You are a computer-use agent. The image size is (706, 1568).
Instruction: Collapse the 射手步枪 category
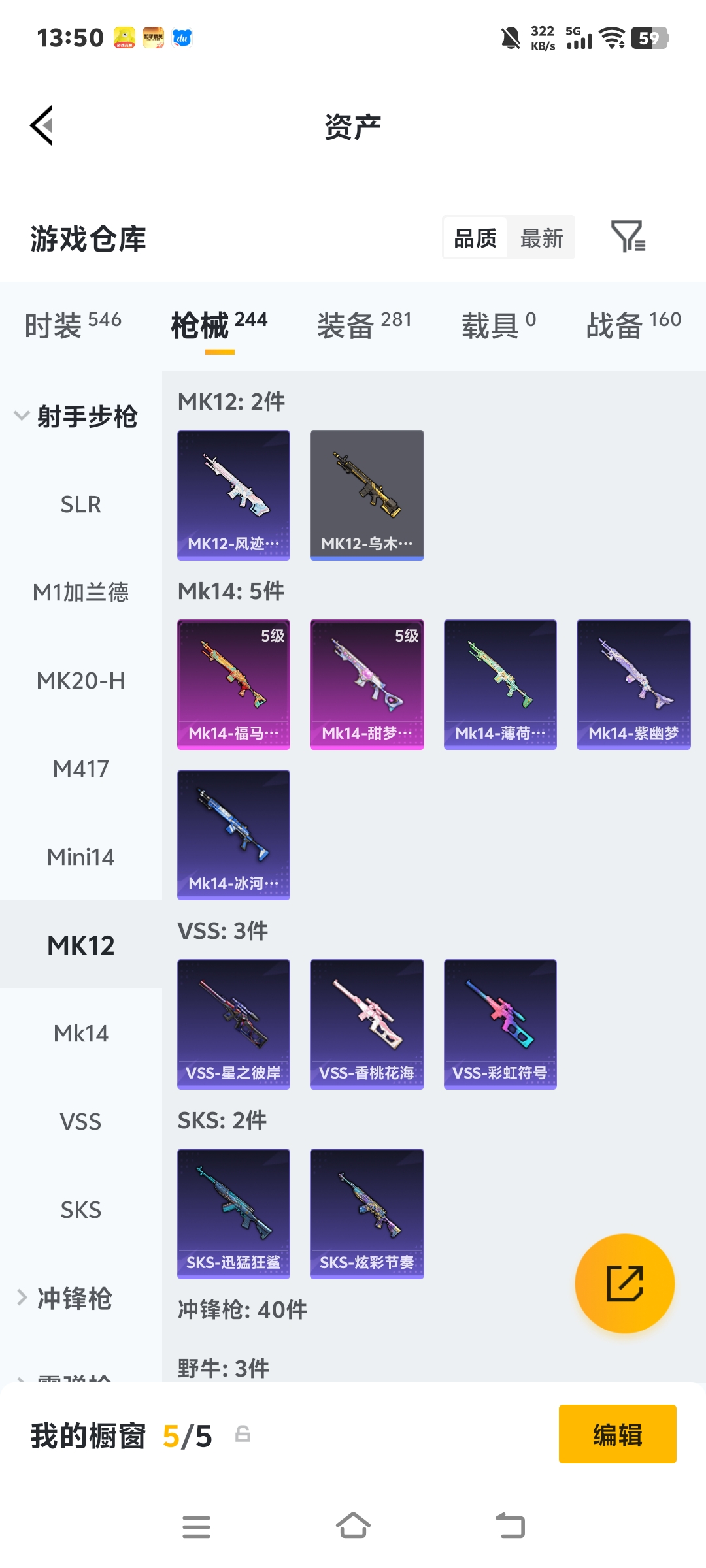75,416
